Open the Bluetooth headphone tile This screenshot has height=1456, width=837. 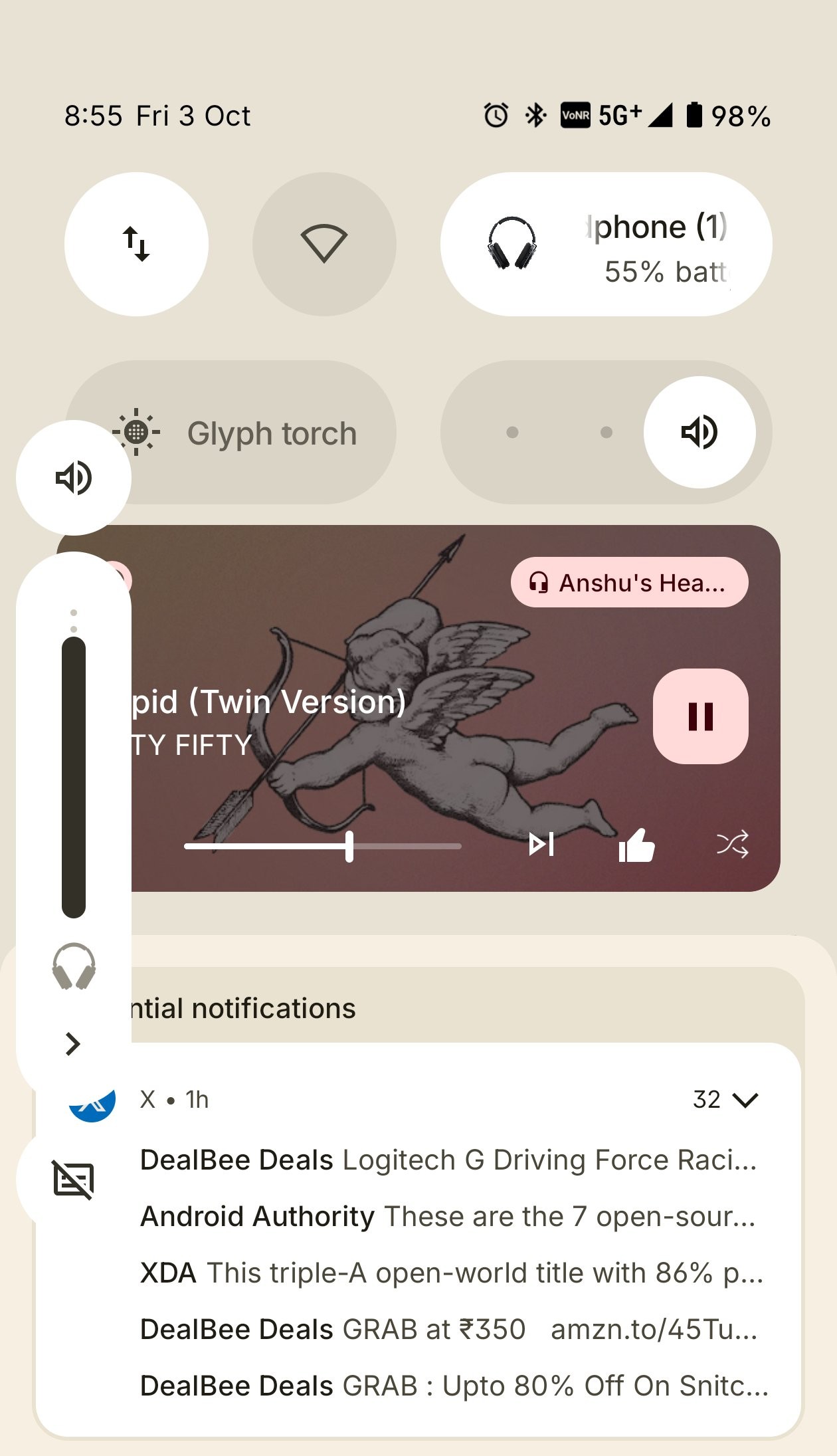pyautogui.click(x=606, y=244)
